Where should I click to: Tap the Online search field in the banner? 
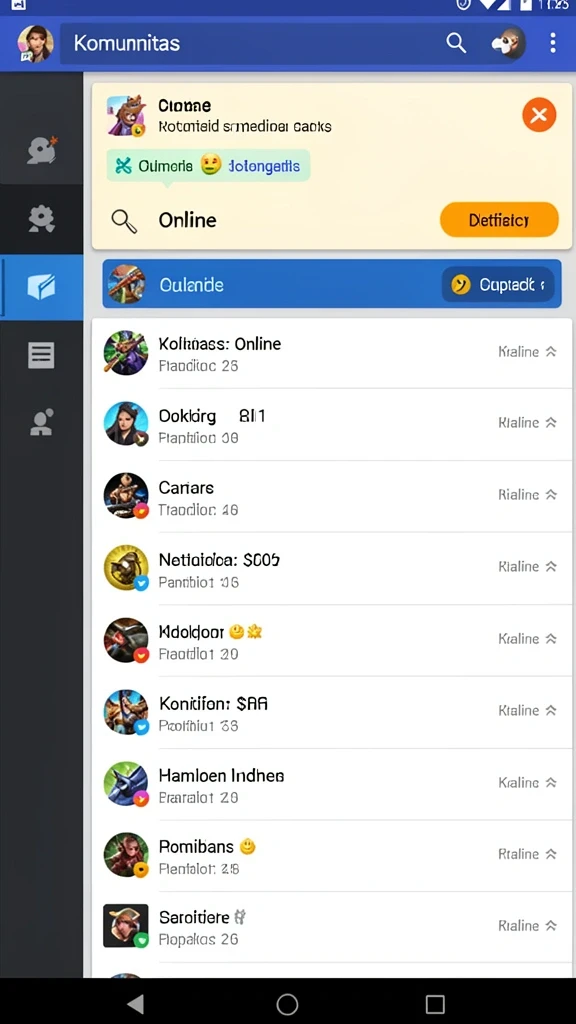(261, 220)
